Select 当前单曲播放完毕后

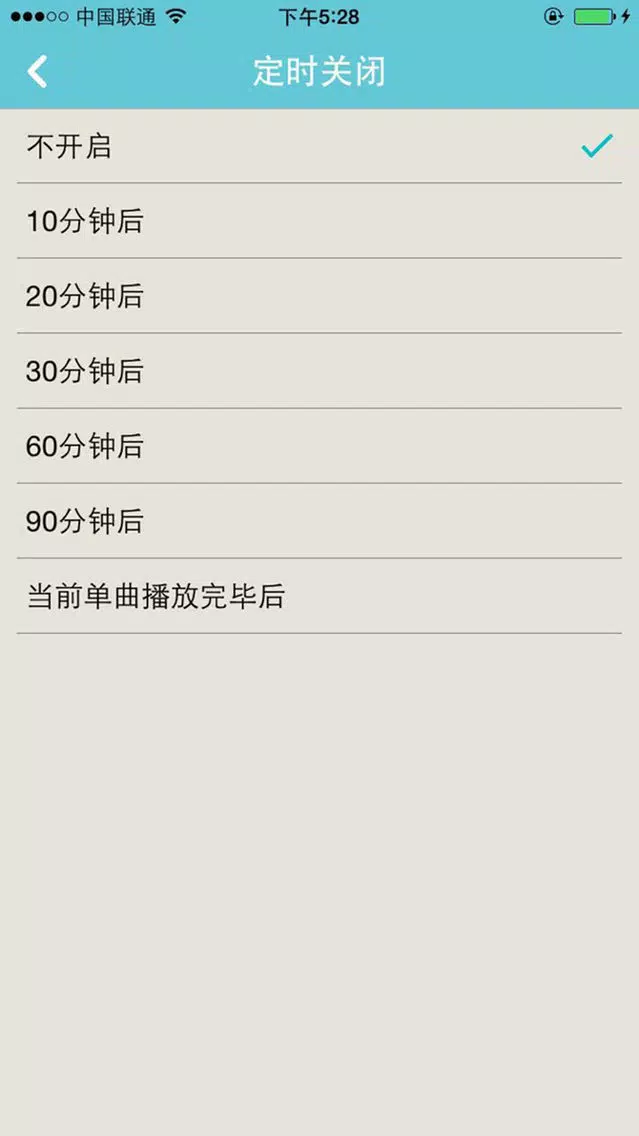(320, 596)
